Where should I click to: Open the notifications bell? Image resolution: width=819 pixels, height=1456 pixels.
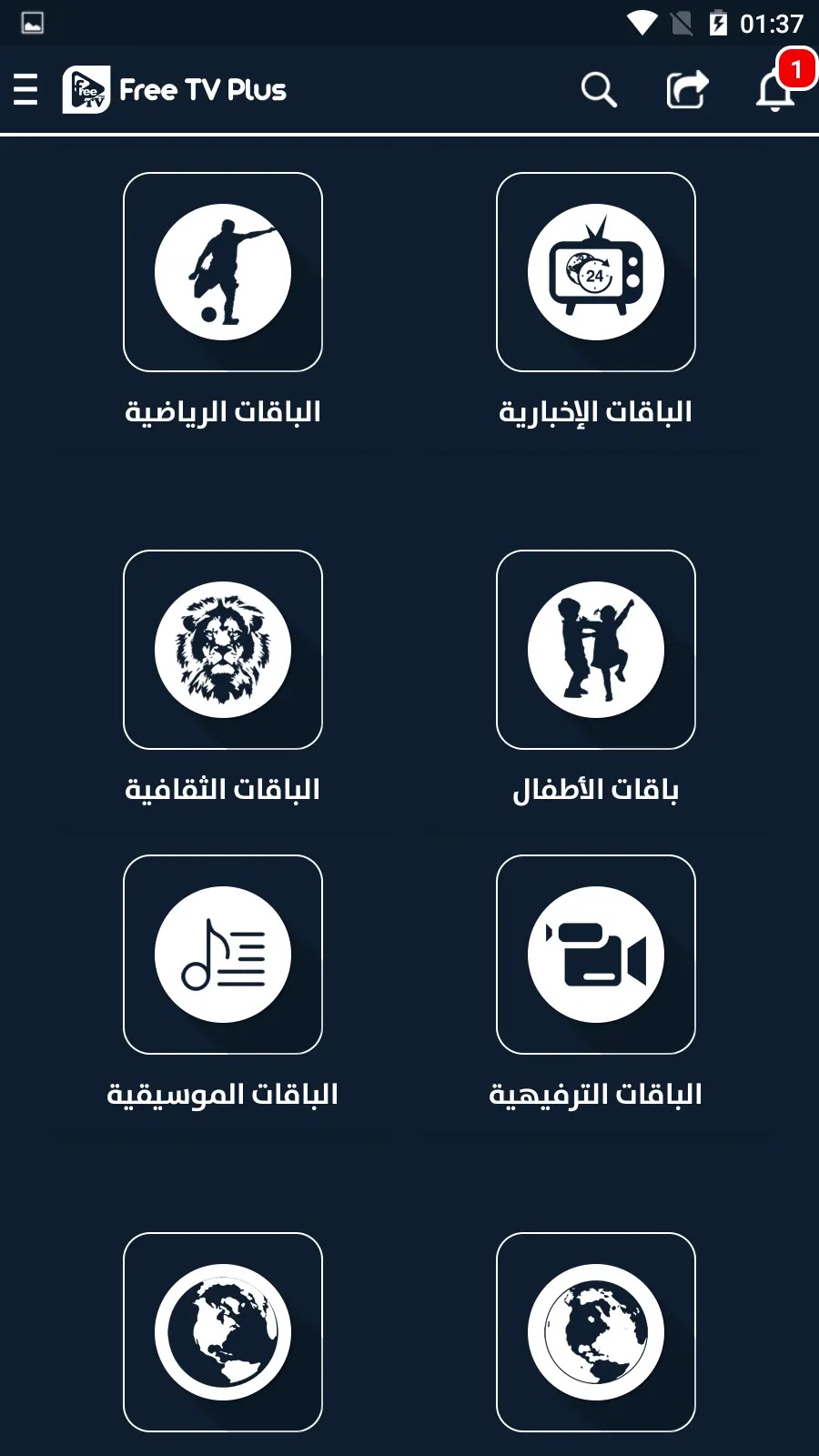pos(775,89)
